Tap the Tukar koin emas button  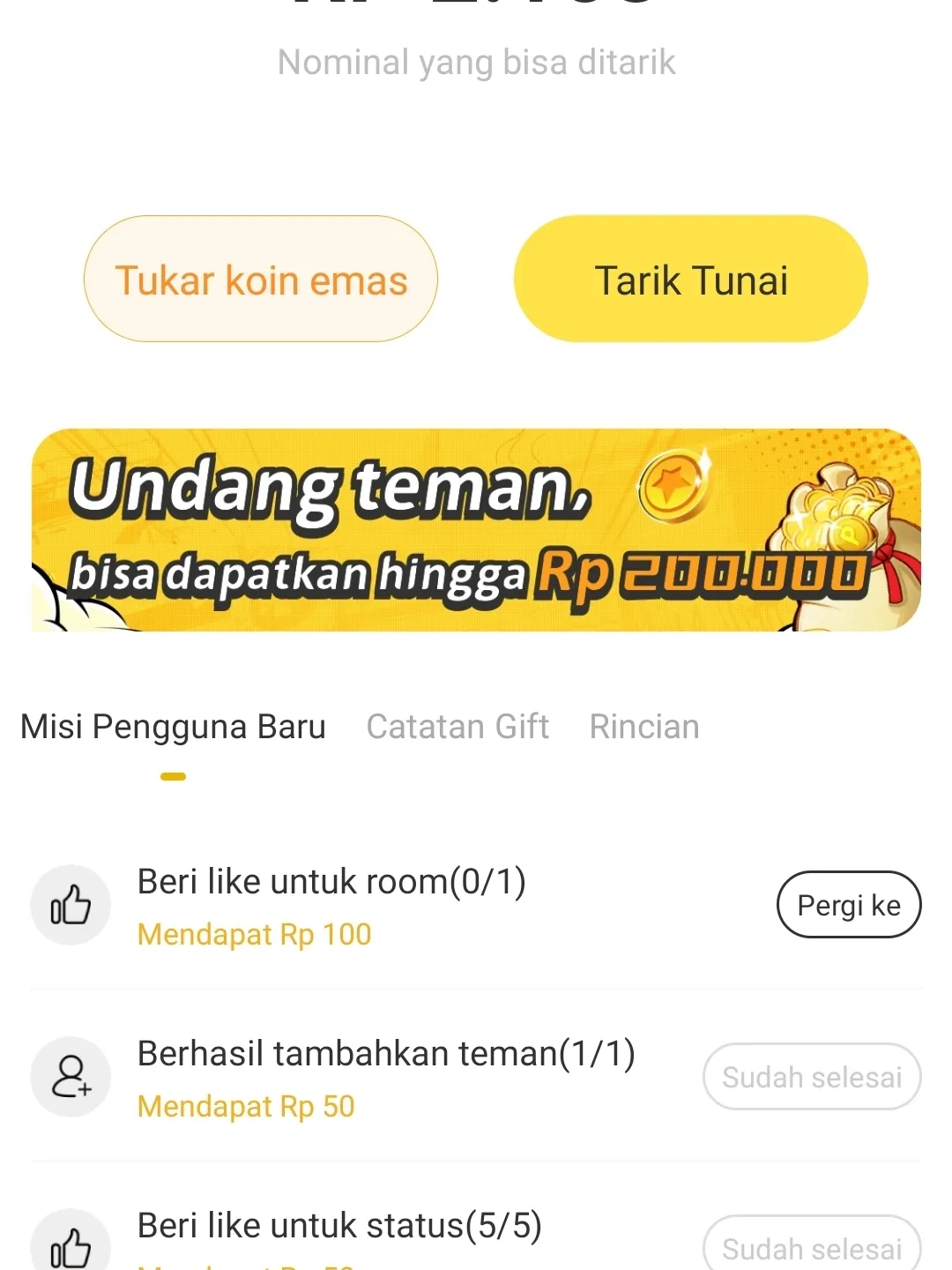click(x=261, y=280)
